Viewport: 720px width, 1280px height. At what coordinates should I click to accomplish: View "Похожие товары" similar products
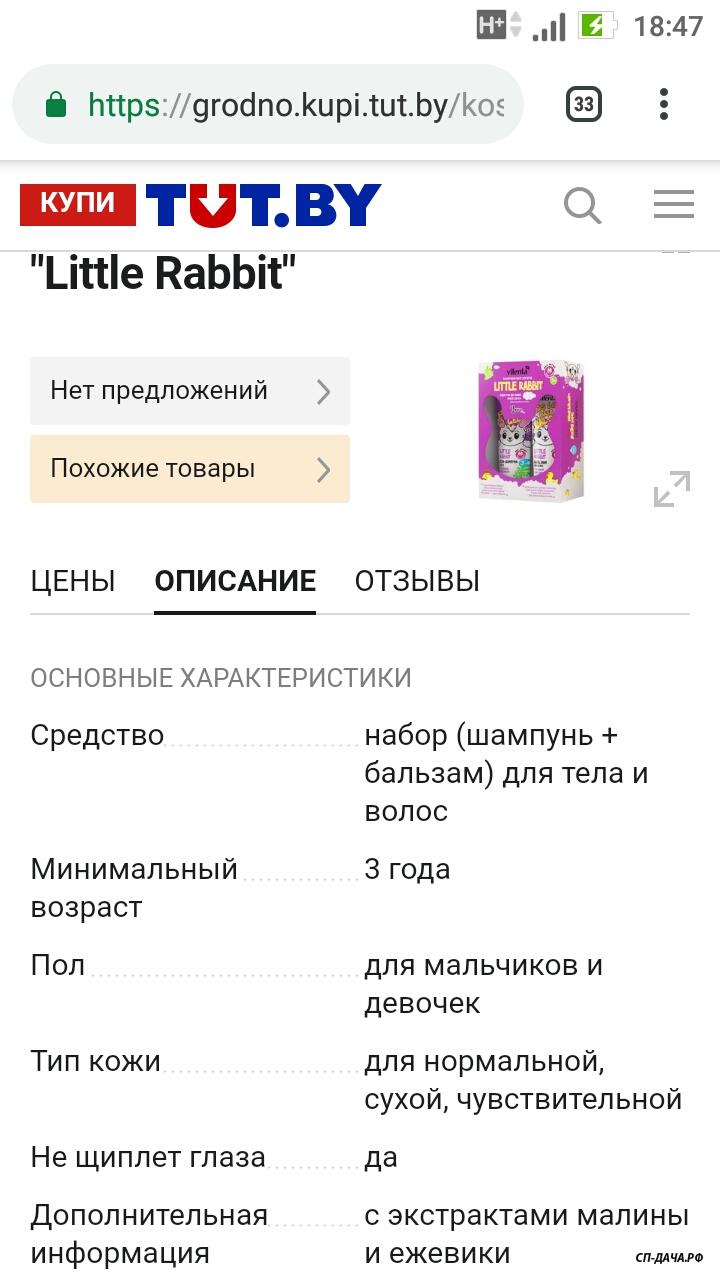(x=190, y=469)
